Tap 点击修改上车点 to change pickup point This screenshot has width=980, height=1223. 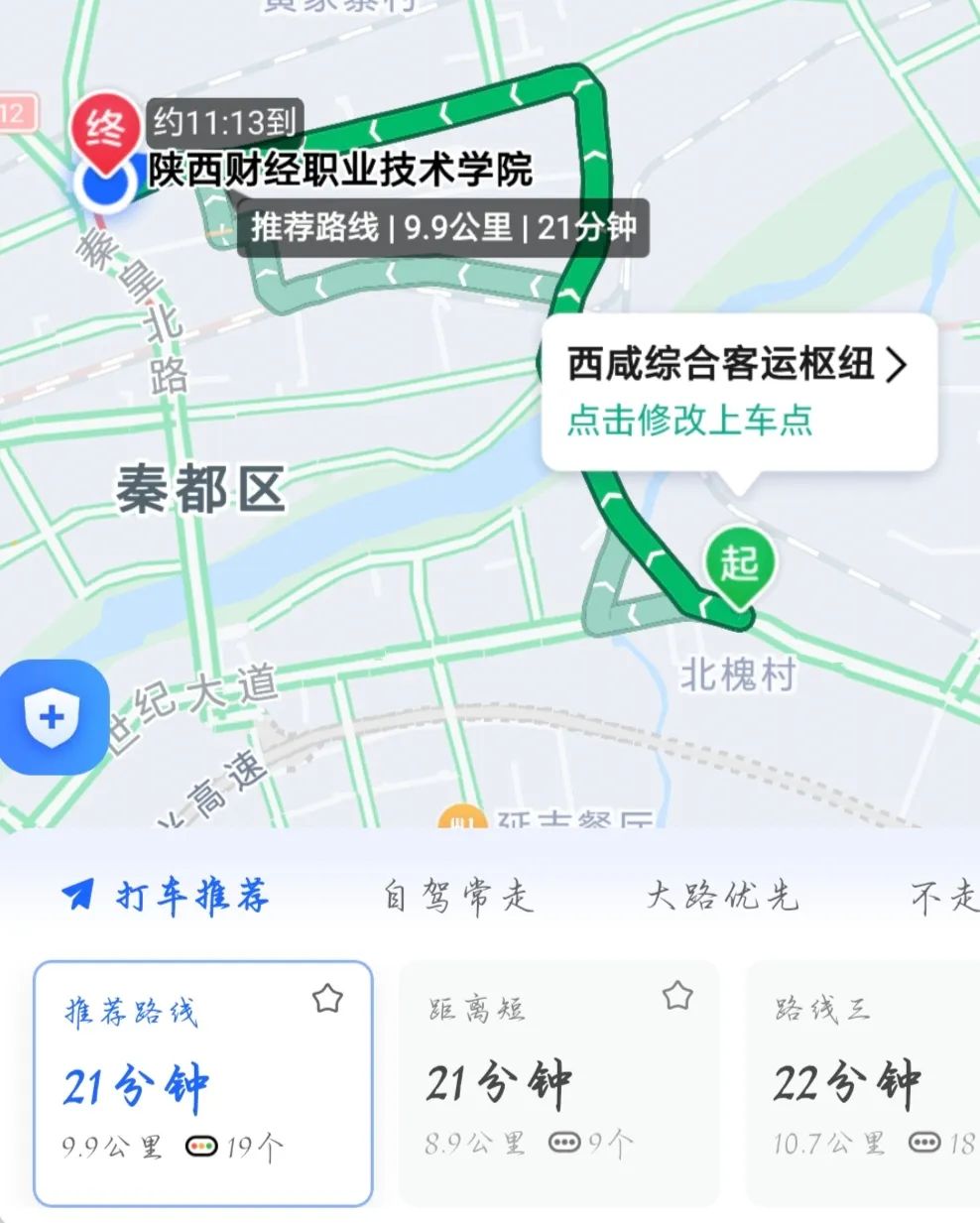pos(689,419)
